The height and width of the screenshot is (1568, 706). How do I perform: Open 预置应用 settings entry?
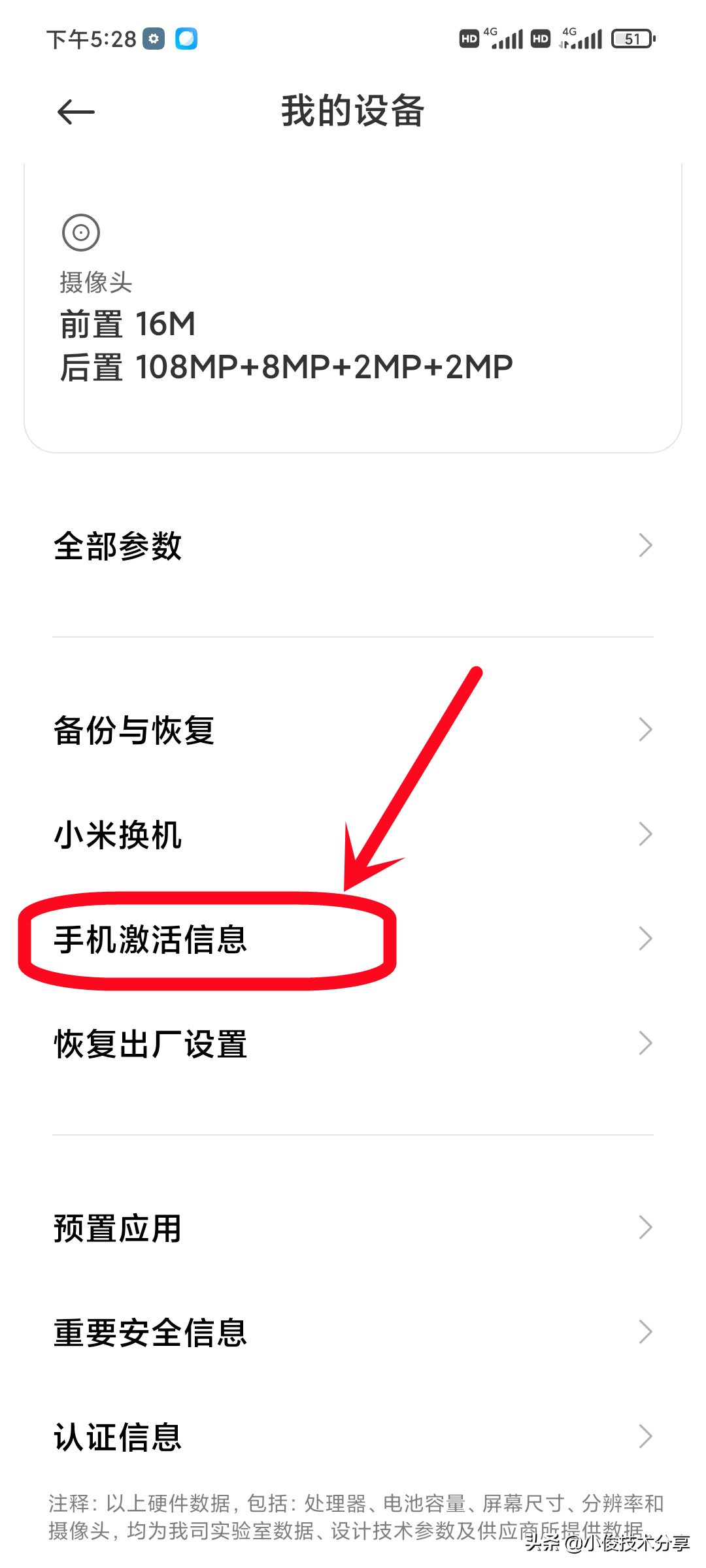point(118,1227)
